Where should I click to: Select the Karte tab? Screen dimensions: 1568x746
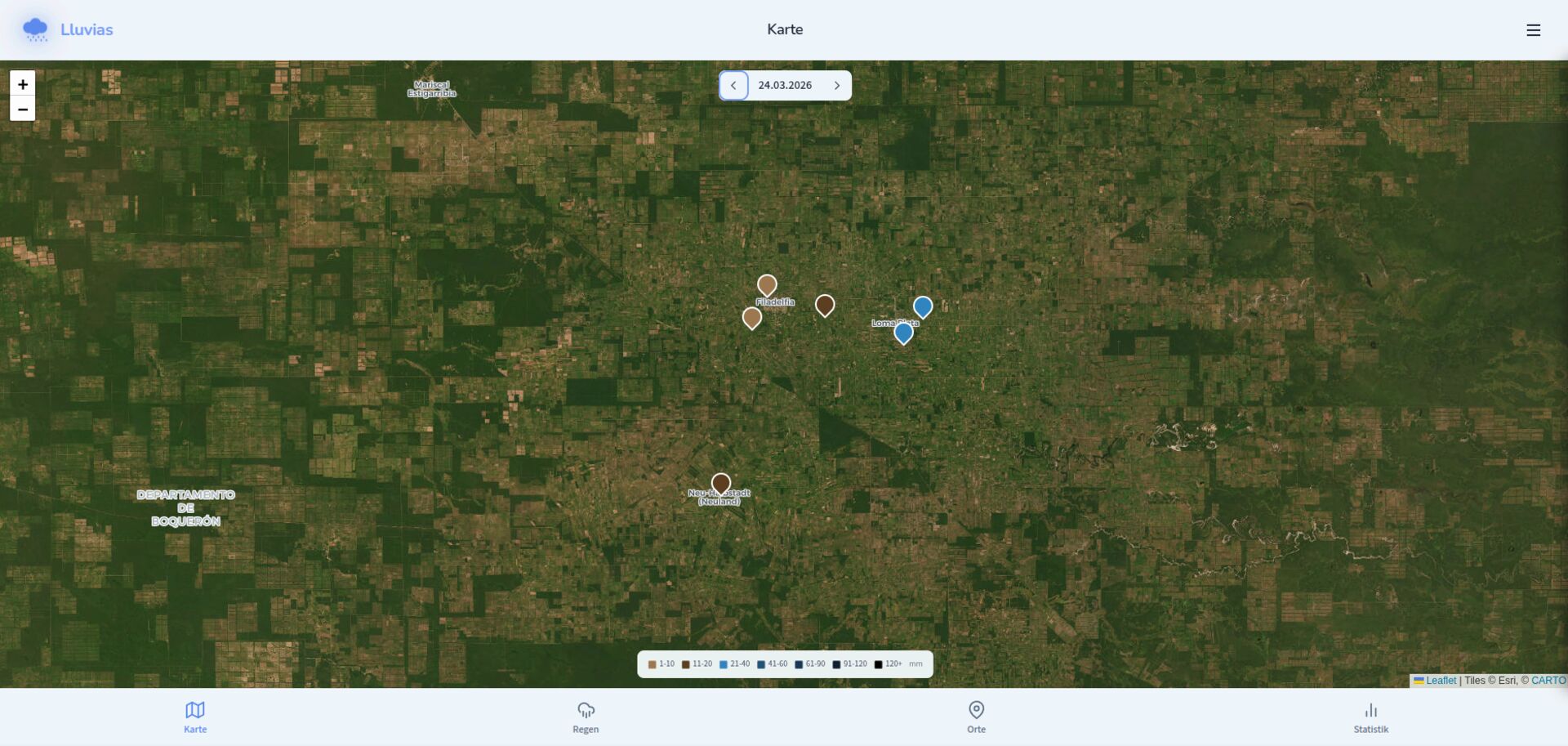(x=195, y=717)
